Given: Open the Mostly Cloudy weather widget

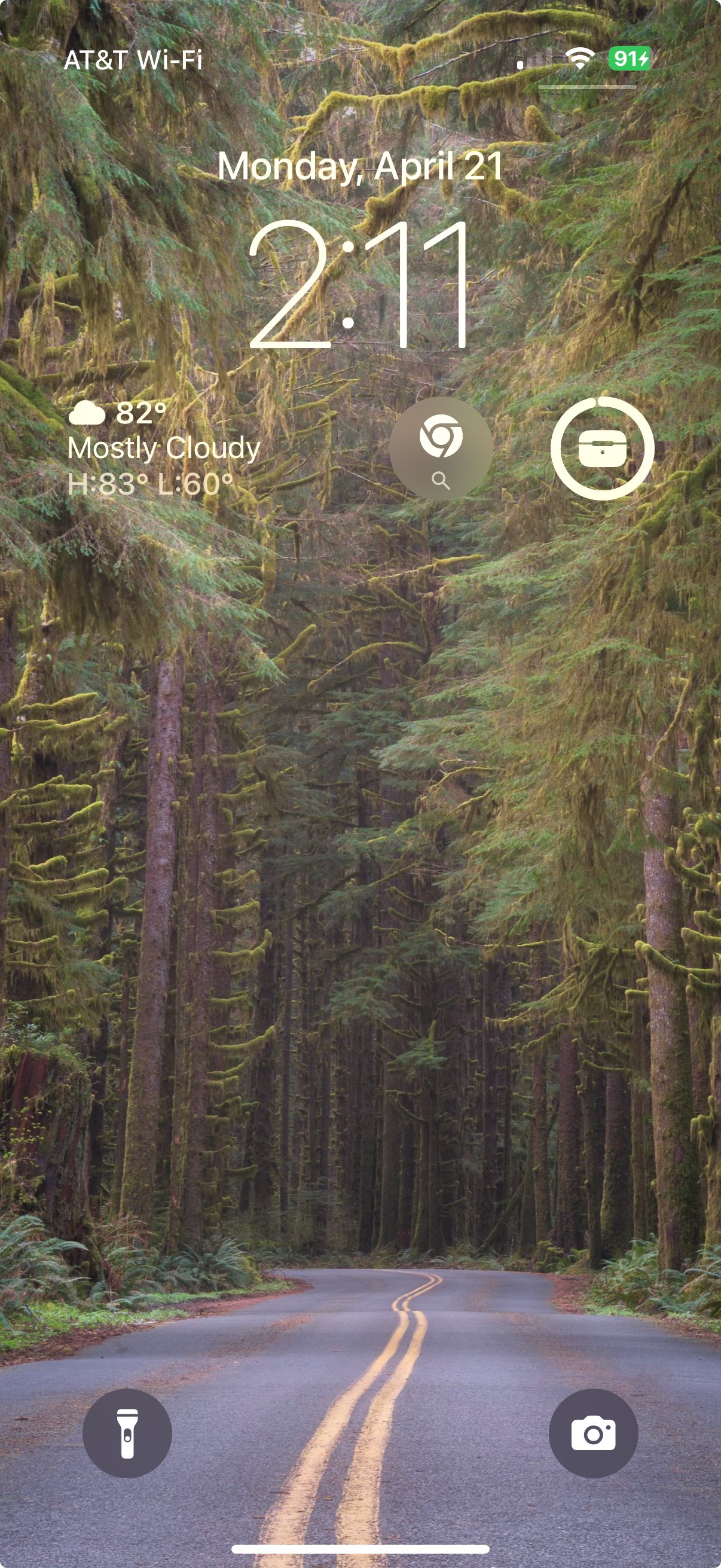Looking at the screenshot, I should click(x=164, y=449).
